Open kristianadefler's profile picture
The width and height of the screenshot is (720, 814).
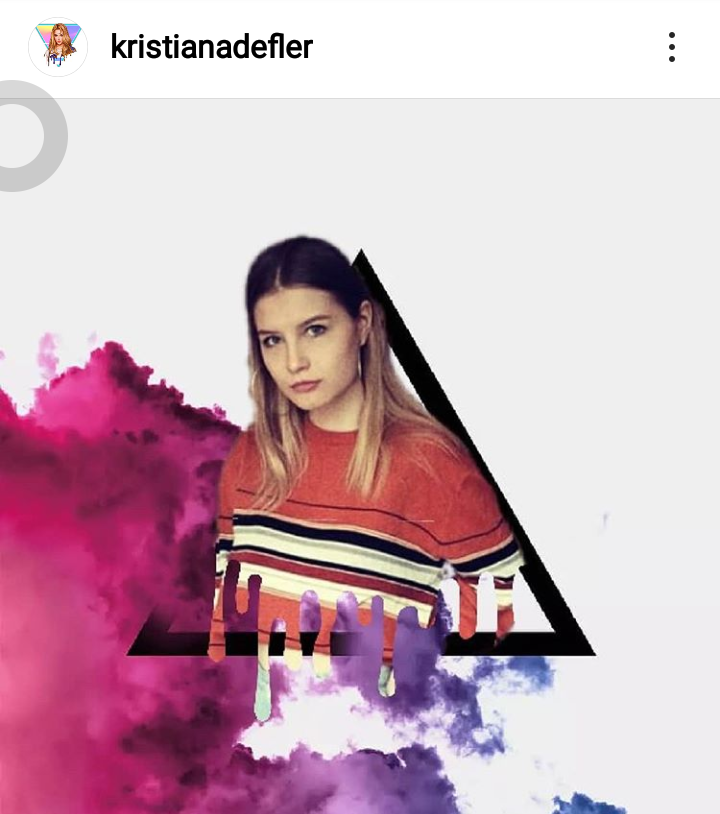click(58, 47)
